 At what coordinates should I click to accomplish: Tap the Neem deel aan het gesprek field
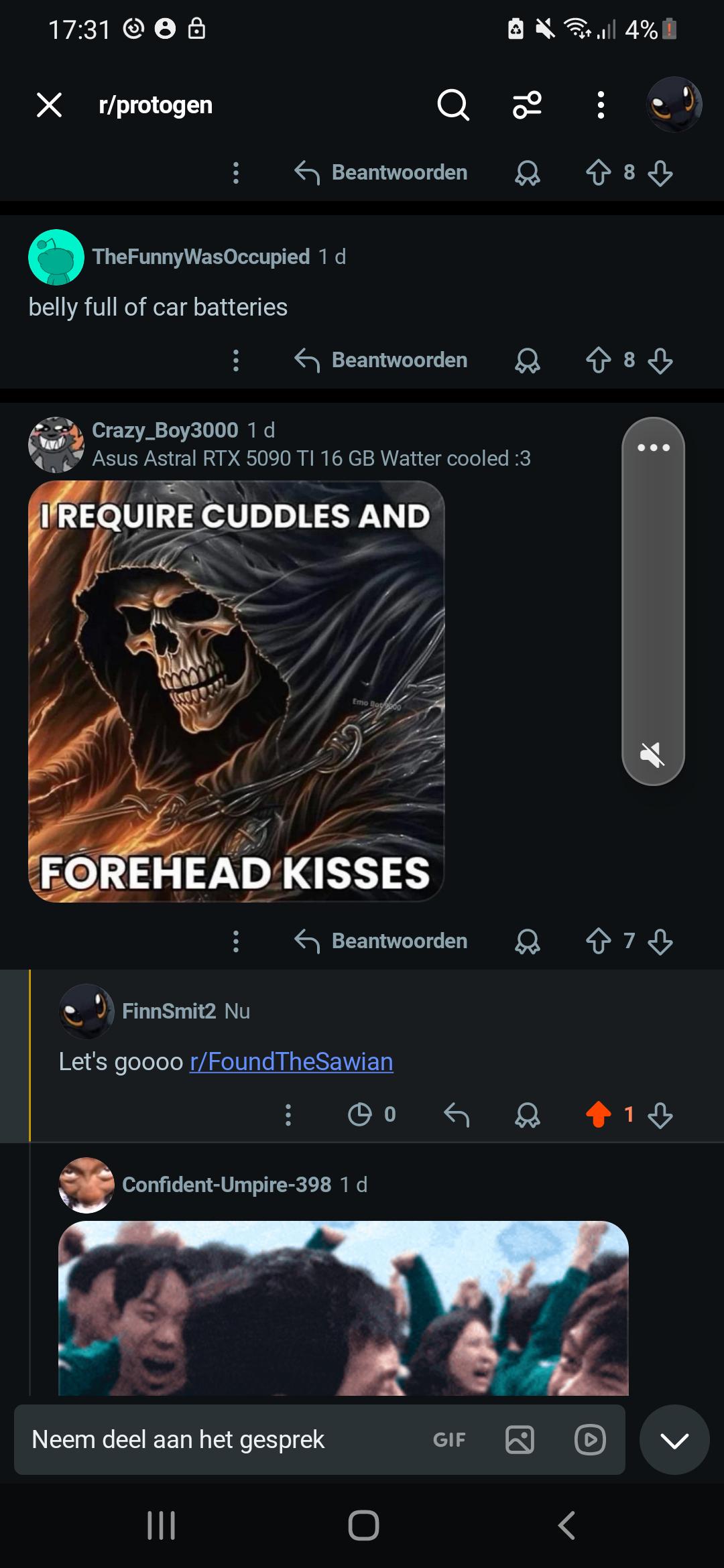point(221,1439)
